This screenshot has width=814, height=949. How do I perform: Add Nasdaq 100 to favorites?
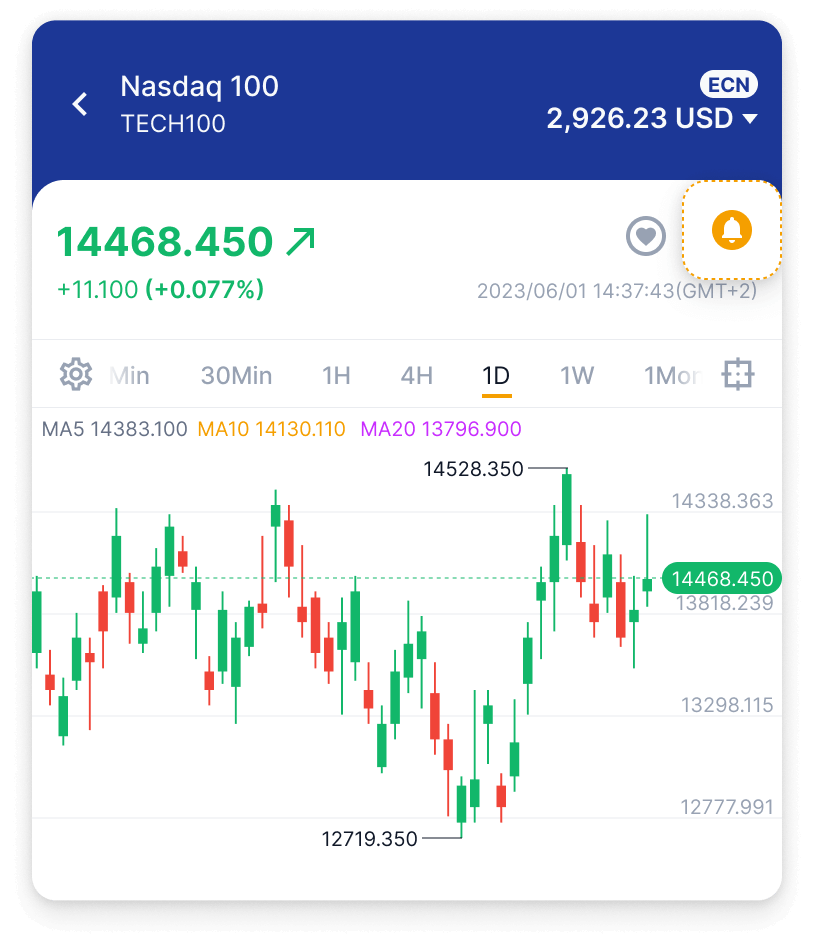646,236
